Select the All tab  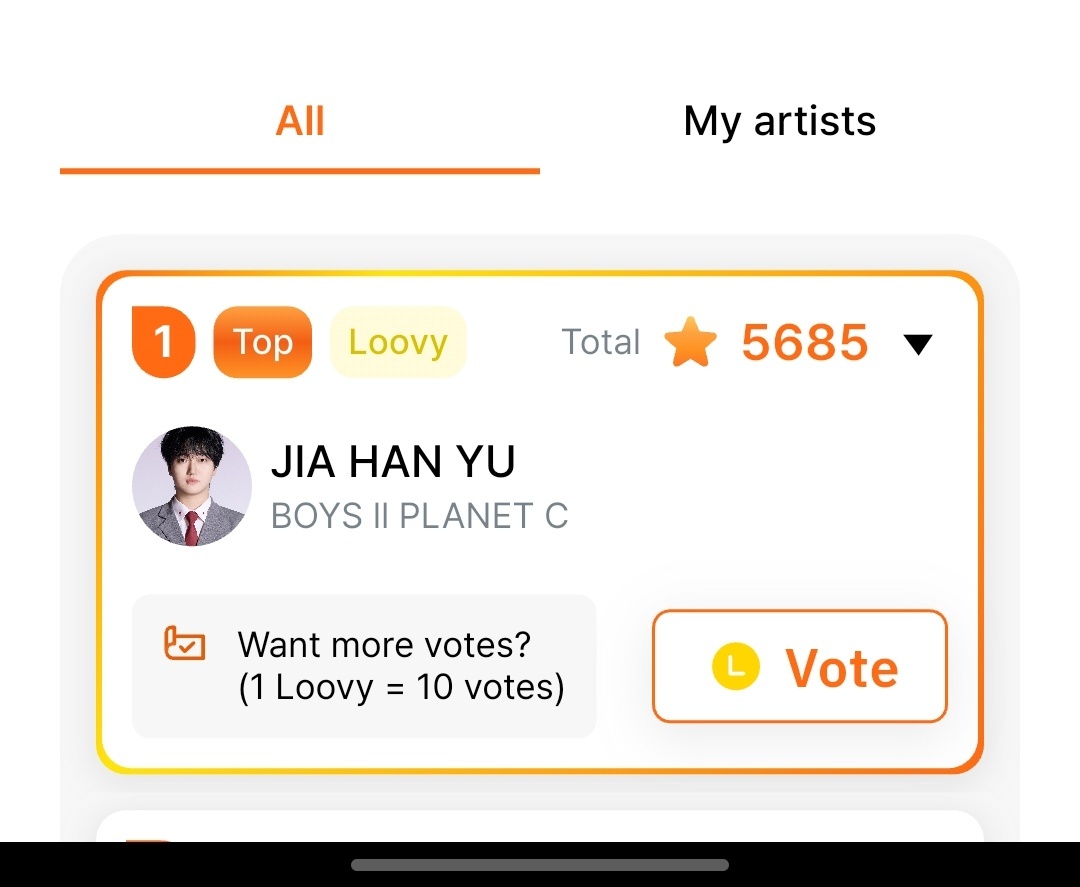[x=300, y=122]
